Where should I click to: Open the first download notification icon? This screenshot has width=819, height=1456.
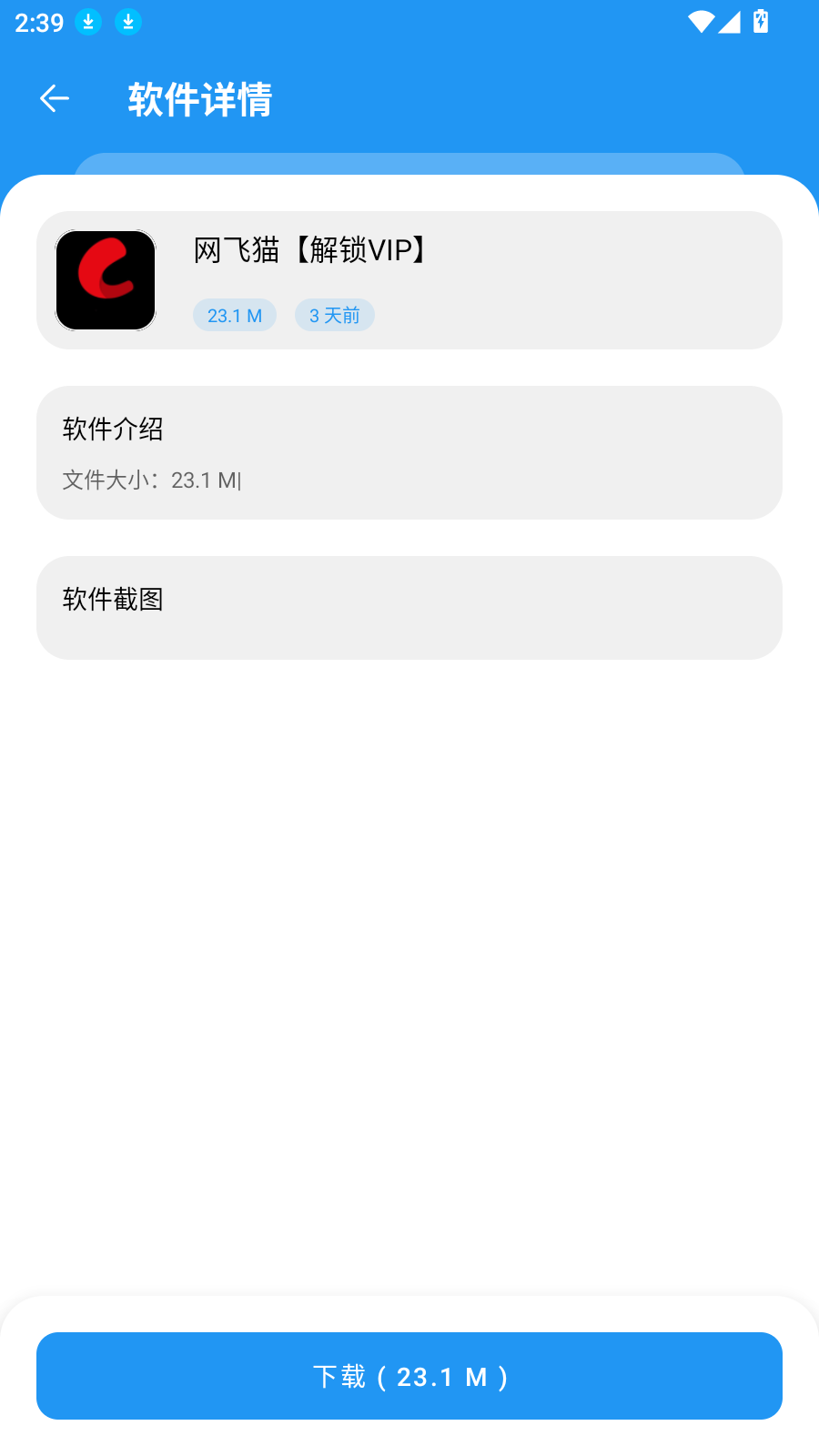[x=87, y=22]
